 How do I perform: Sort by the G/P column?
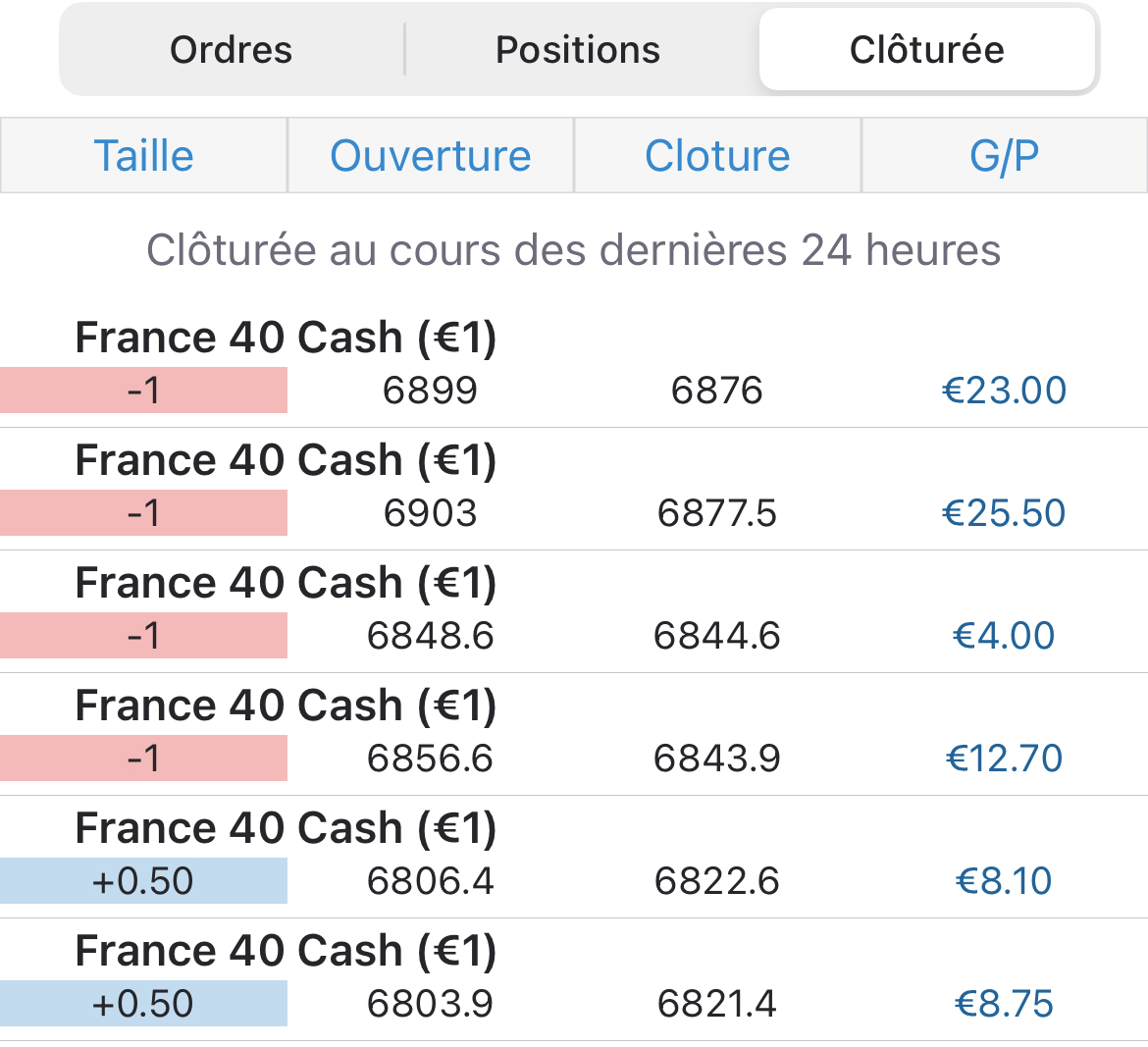(1004, 156)
